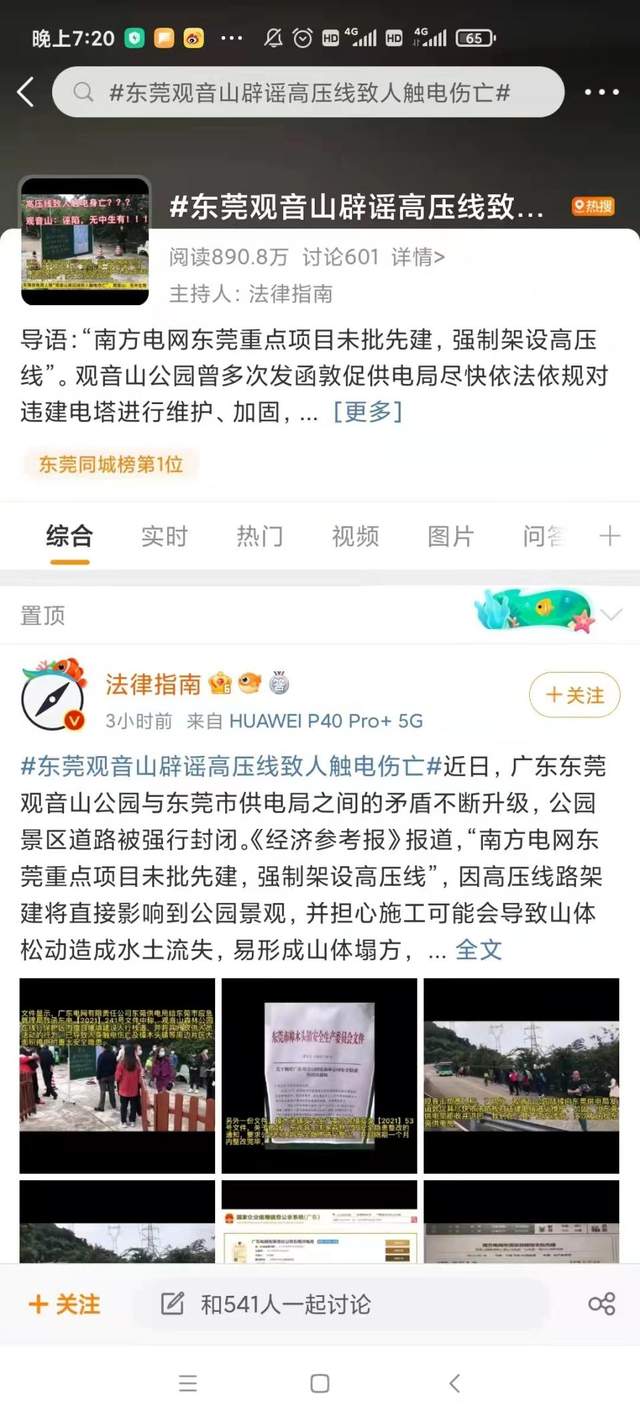Viewport: 640px width, 1422px height.
Task: Open the first post image with the crowd
Action: [117, 1075]
